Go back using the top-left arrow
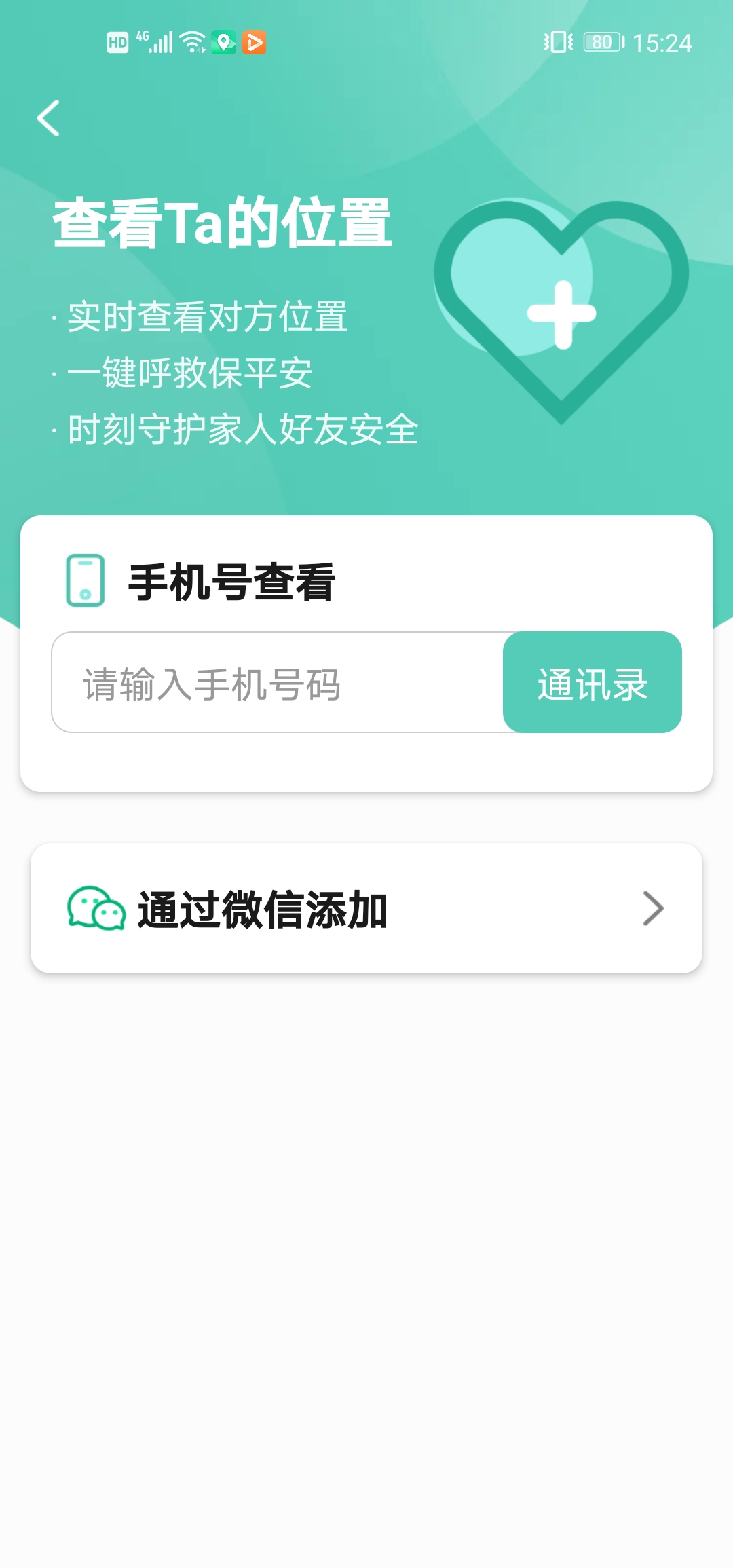733x1568 pixels. (x=48, y=118)
